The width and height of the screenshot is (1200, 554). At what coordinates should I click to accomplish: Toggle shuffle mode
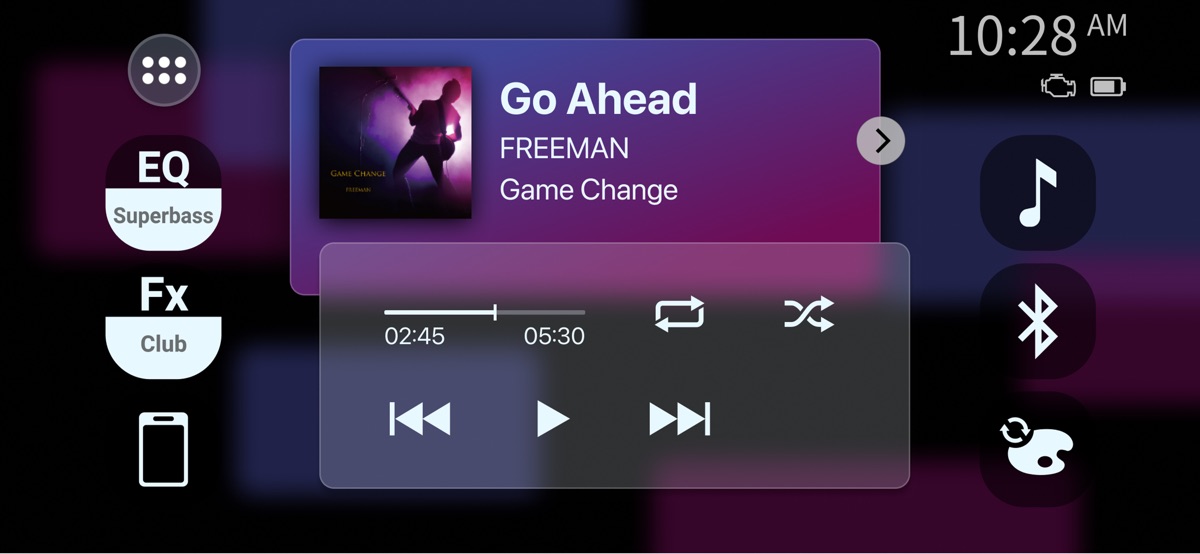[808, 315]
